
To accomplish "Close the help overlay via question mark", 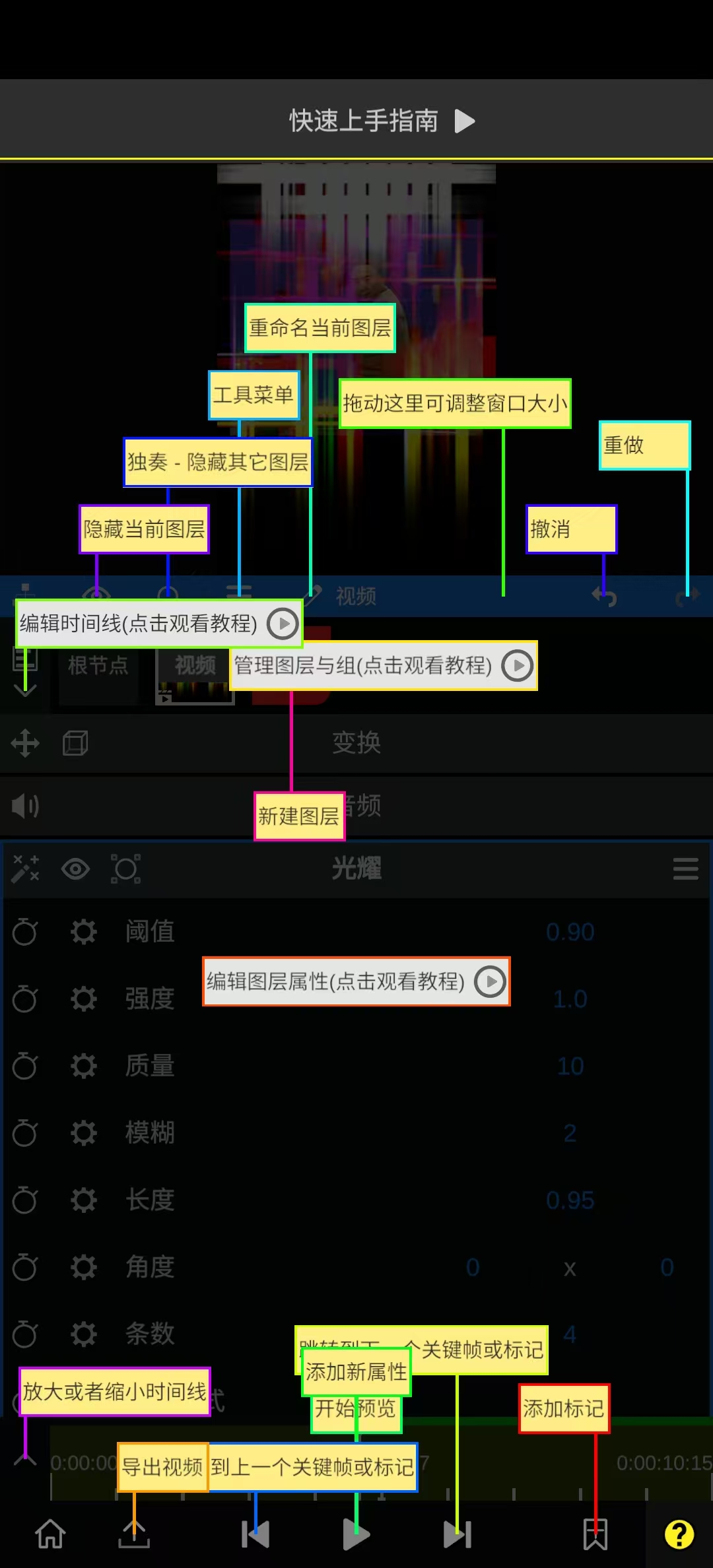I will click(679, 1534).
